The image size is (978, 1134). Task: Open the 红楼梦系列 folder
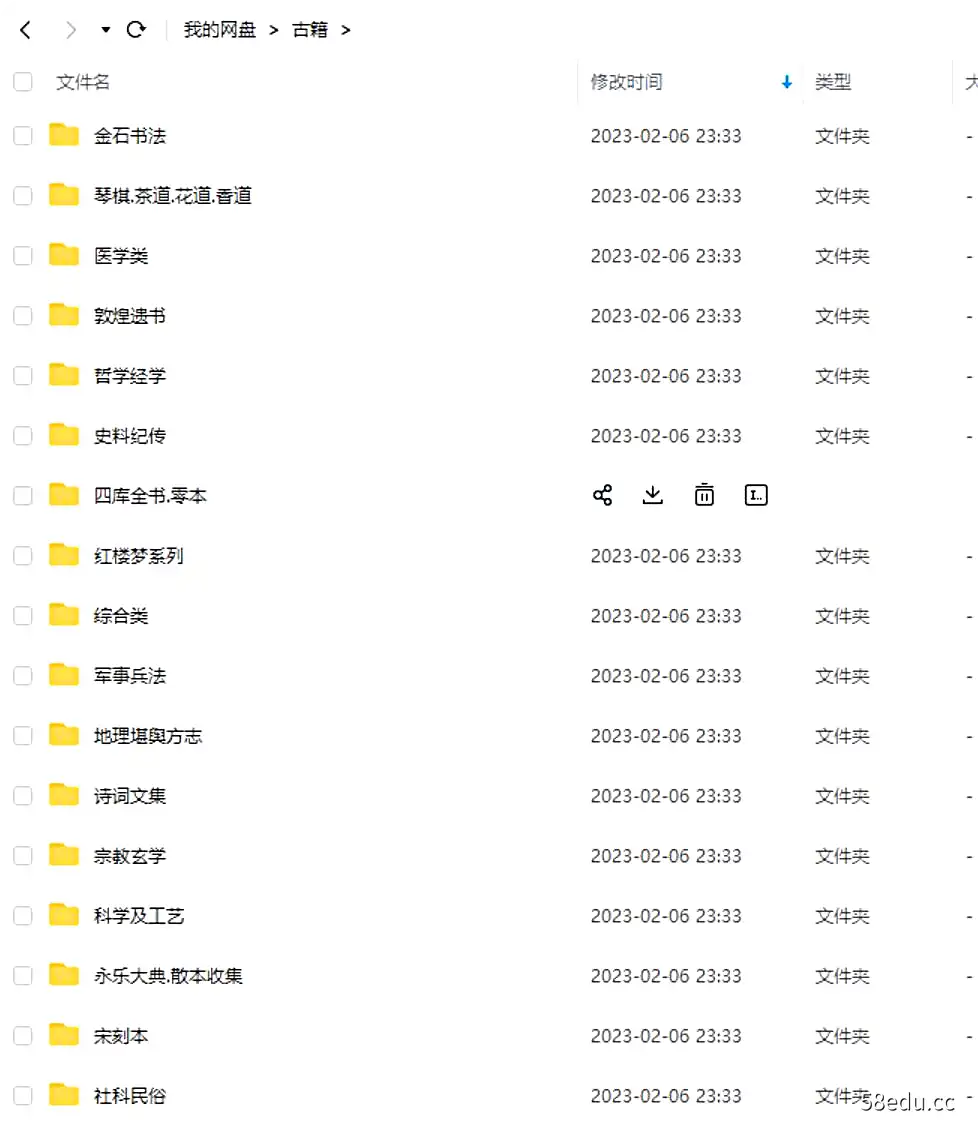pyautogui.click(x=139, y=556)
